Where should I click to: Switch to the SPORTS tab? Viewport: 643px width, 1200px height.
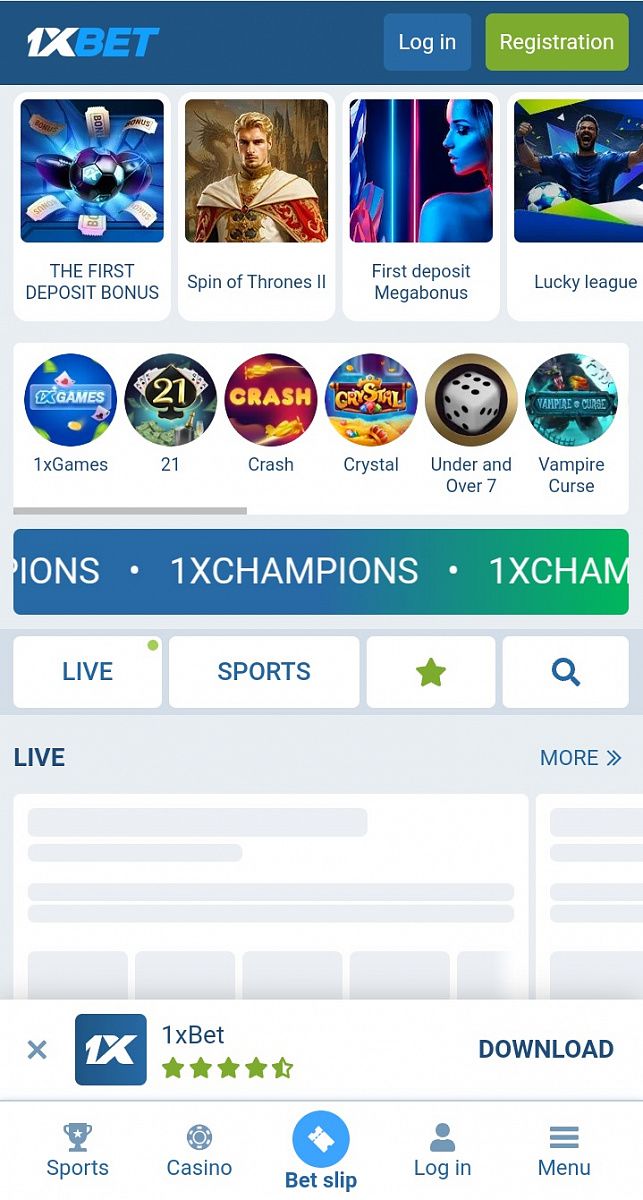pyautogui.click(x=264, y=672)
